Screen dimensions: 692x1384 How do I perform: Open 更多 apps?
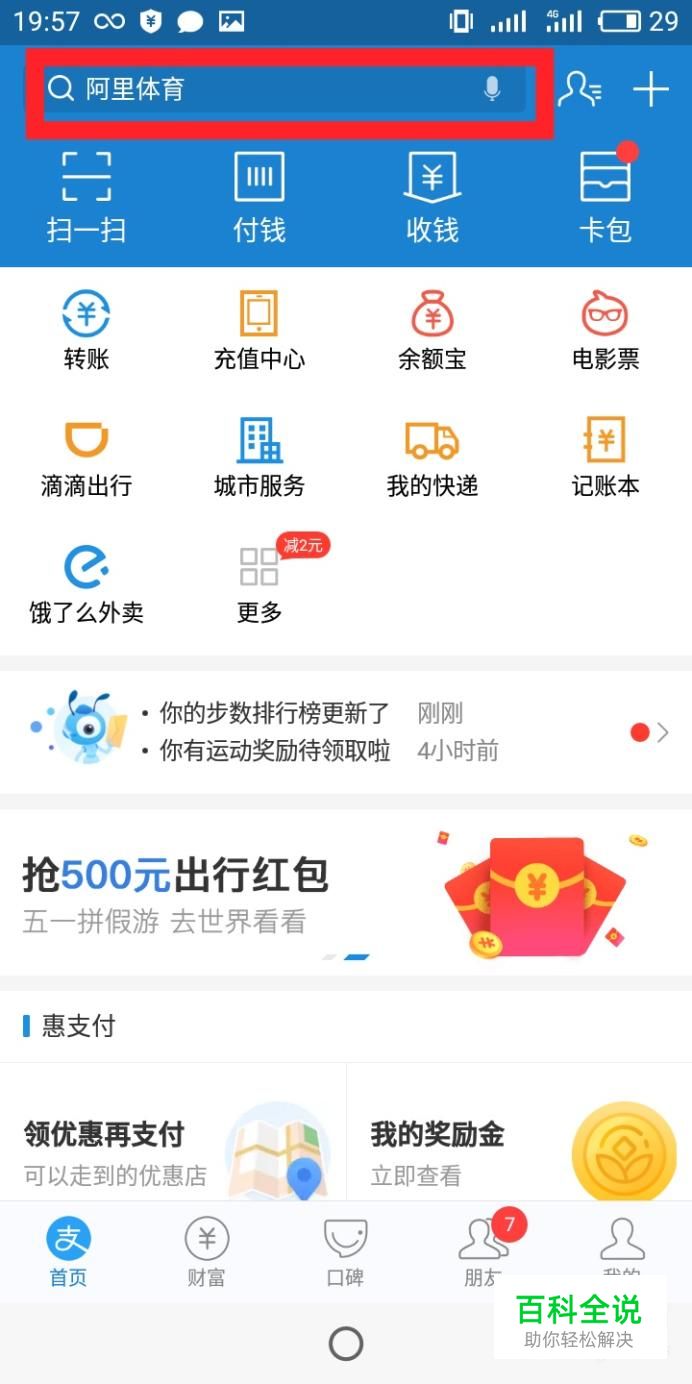click(x=259, y=584)
